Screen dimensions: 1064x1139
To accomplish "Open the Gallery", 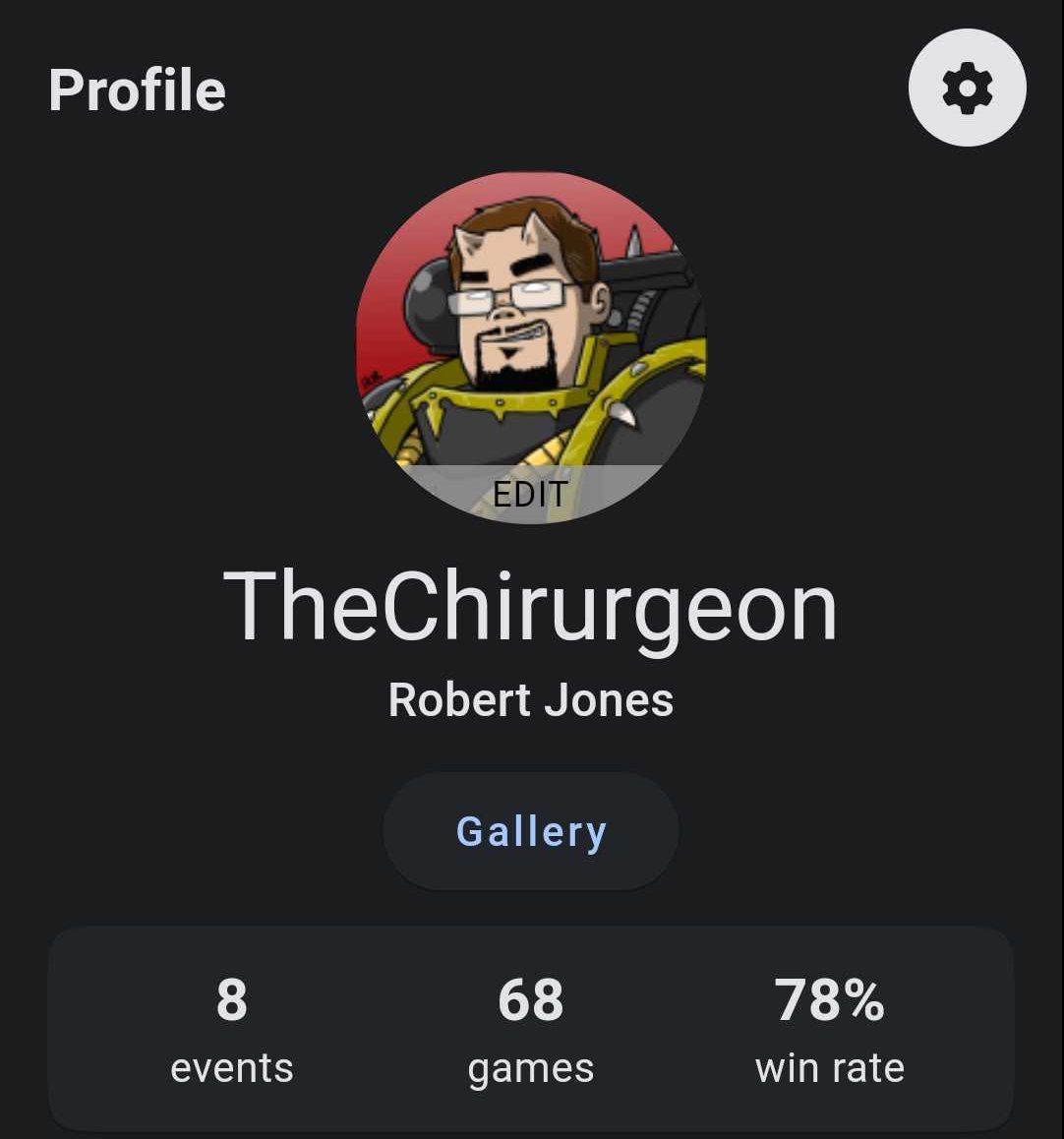I will [531, 832].
